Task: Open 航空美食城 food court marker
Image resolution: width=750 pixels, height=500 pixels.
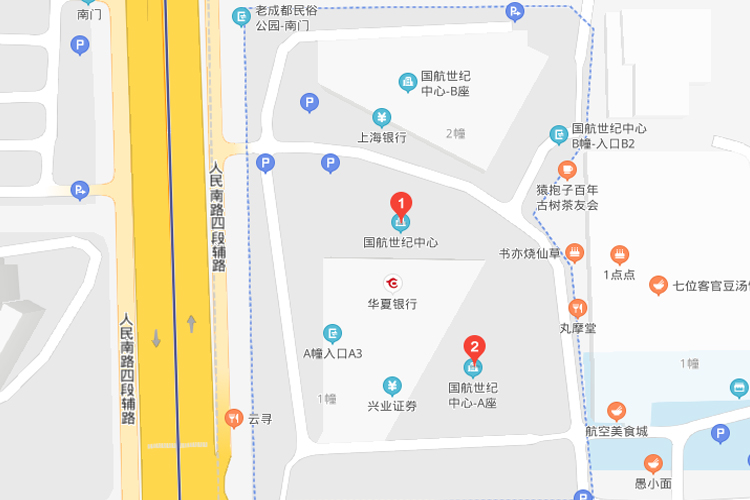Action: (616, 411)
